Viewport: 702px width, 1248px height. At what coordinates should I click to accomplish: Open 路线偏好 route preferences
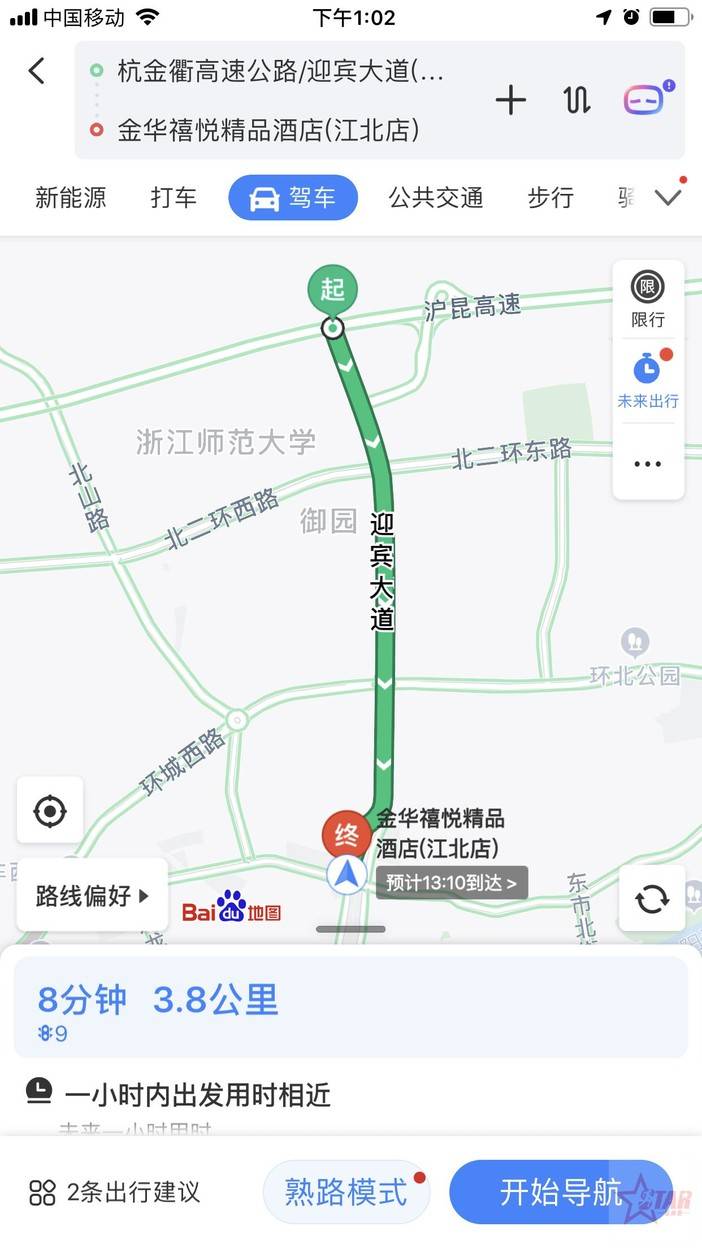91,896
